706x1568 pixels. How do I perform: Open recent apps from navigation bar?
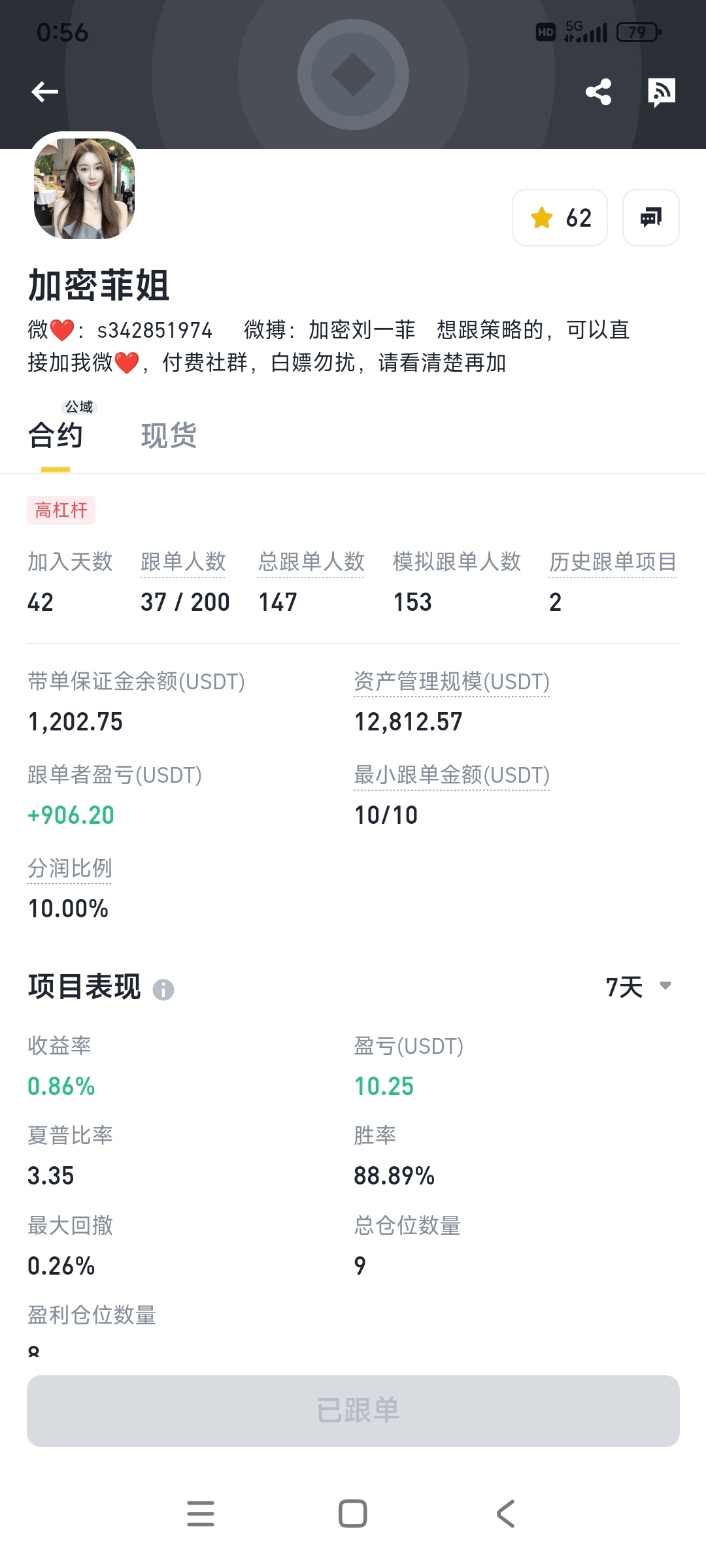[x=201, y=1514]
